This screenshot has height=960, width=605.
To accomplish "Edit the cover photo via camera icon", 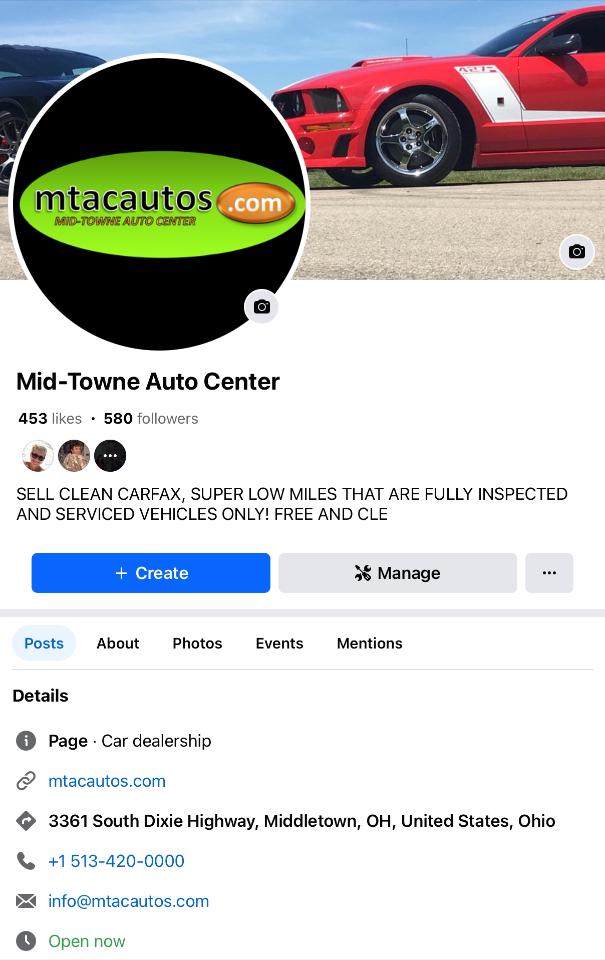I will coord(576,251).
